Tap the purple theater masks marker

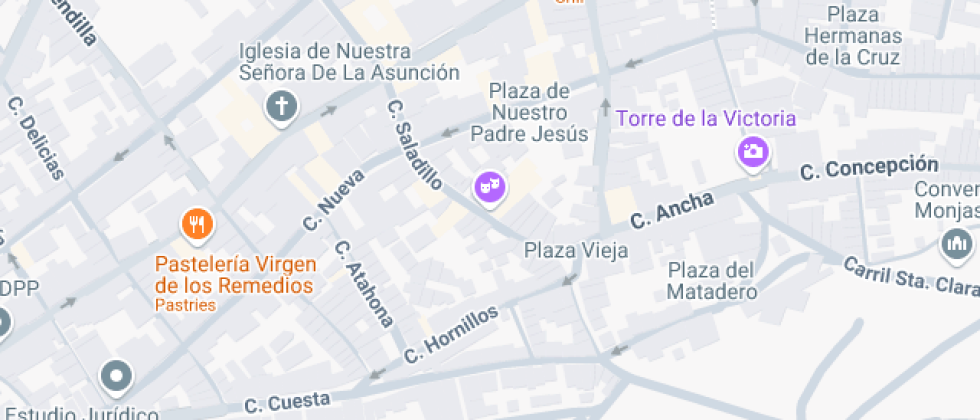[x=490, y=188]
